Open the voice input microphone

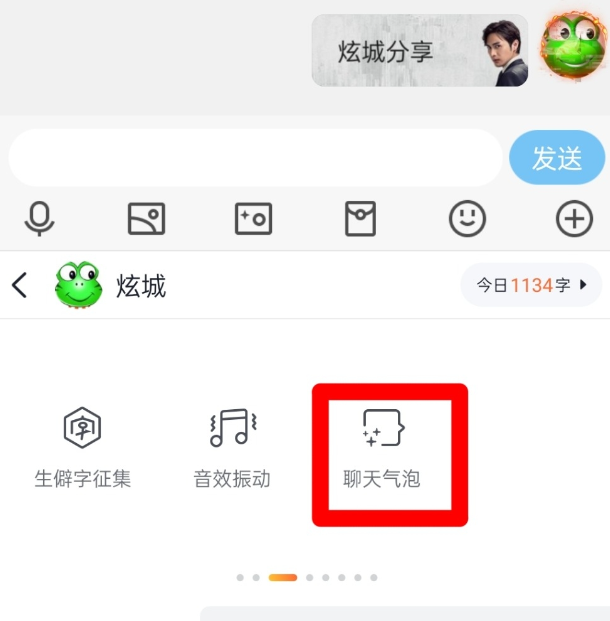(39, 219)
